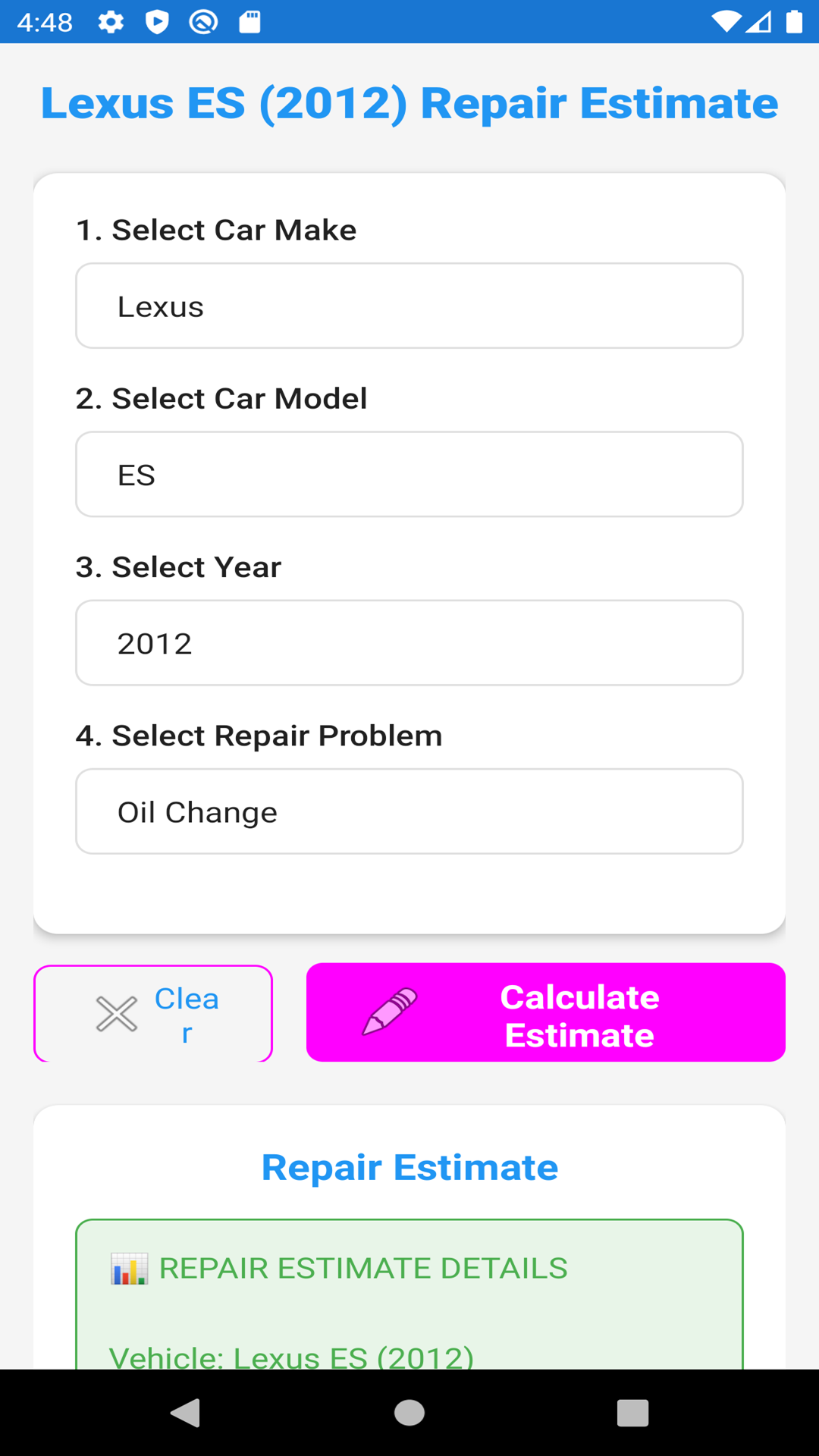Go to the home screen via navigation bar
This screenshot has height=1456, width=819.
pos(409,1414)
